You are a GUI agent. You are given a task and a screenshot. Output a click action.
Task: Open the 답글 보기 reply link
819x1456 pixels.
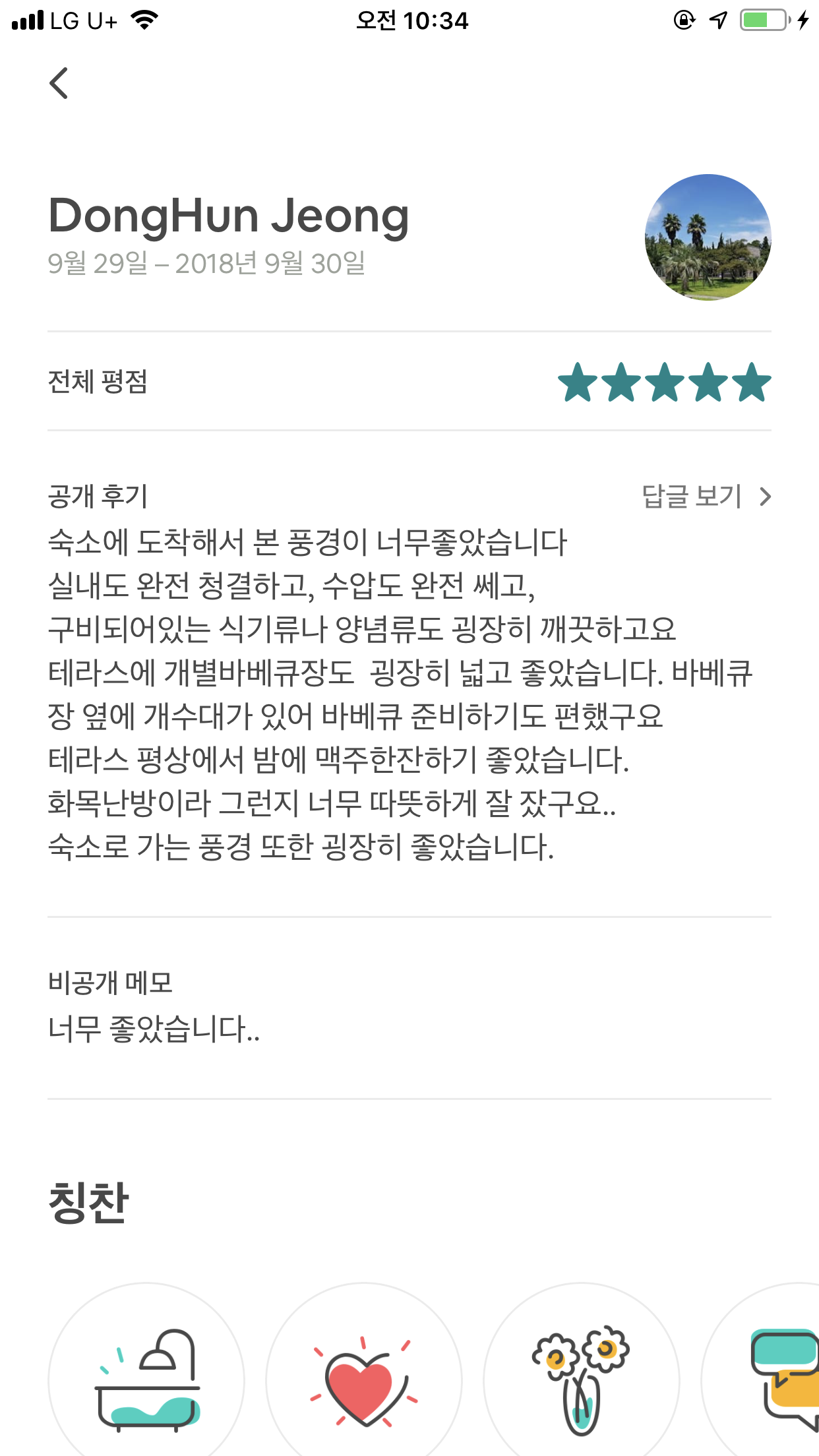[705, 497]
